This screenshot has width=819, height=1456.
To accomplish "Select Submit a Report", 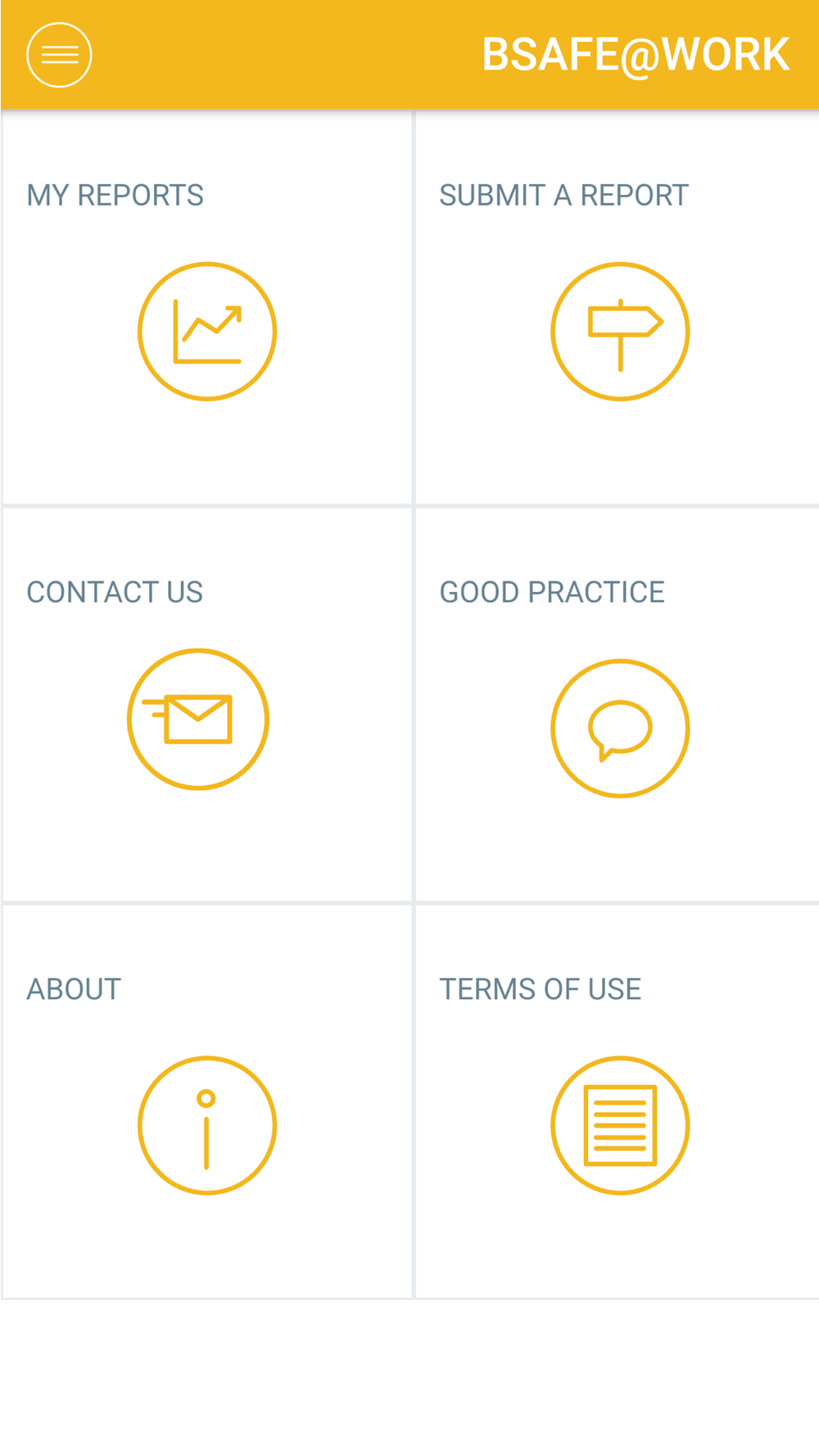I will [x=618, y=308].
